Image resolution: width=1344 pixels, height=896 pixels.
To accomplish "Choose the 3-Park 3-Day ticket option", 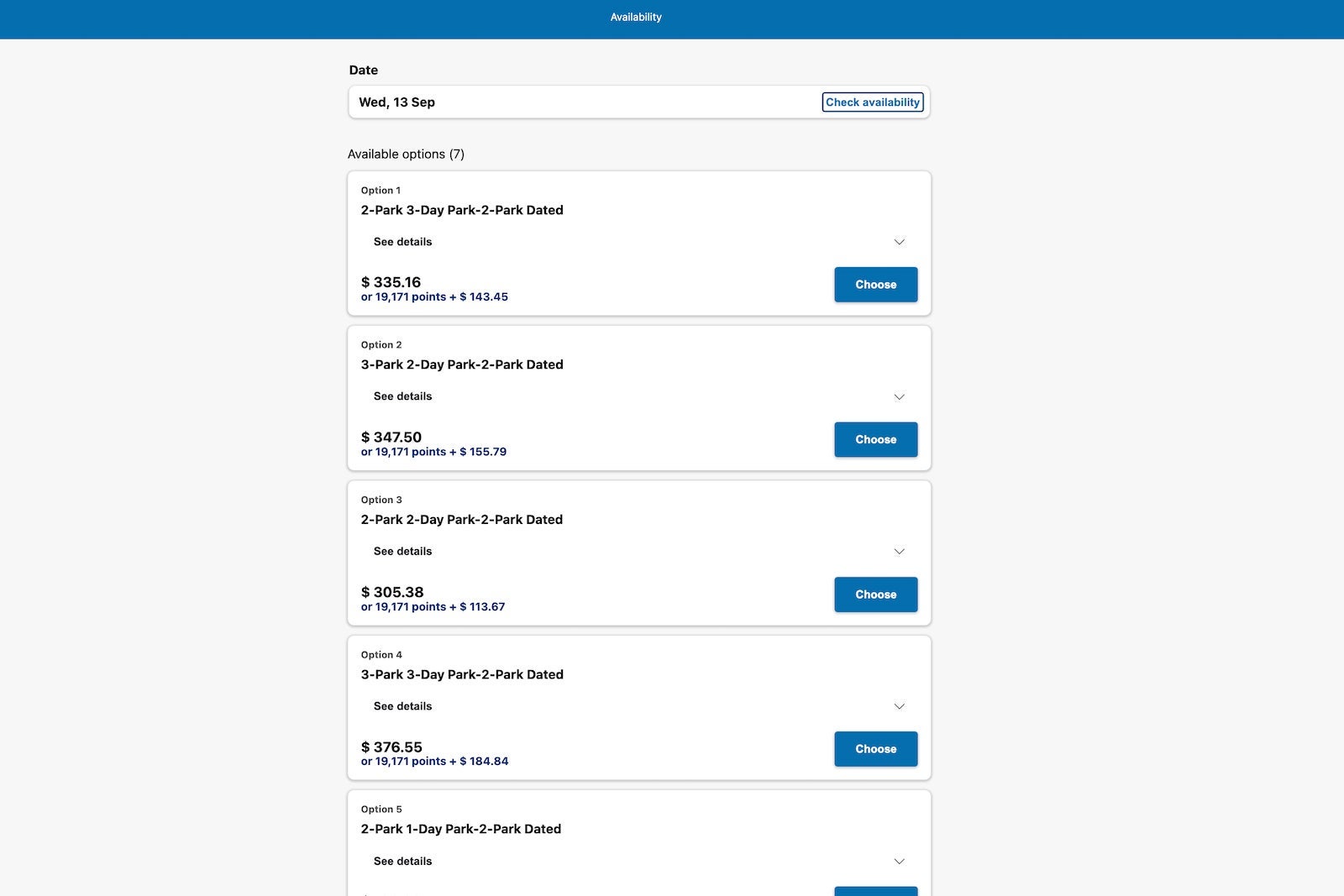I will click(875, 749).
